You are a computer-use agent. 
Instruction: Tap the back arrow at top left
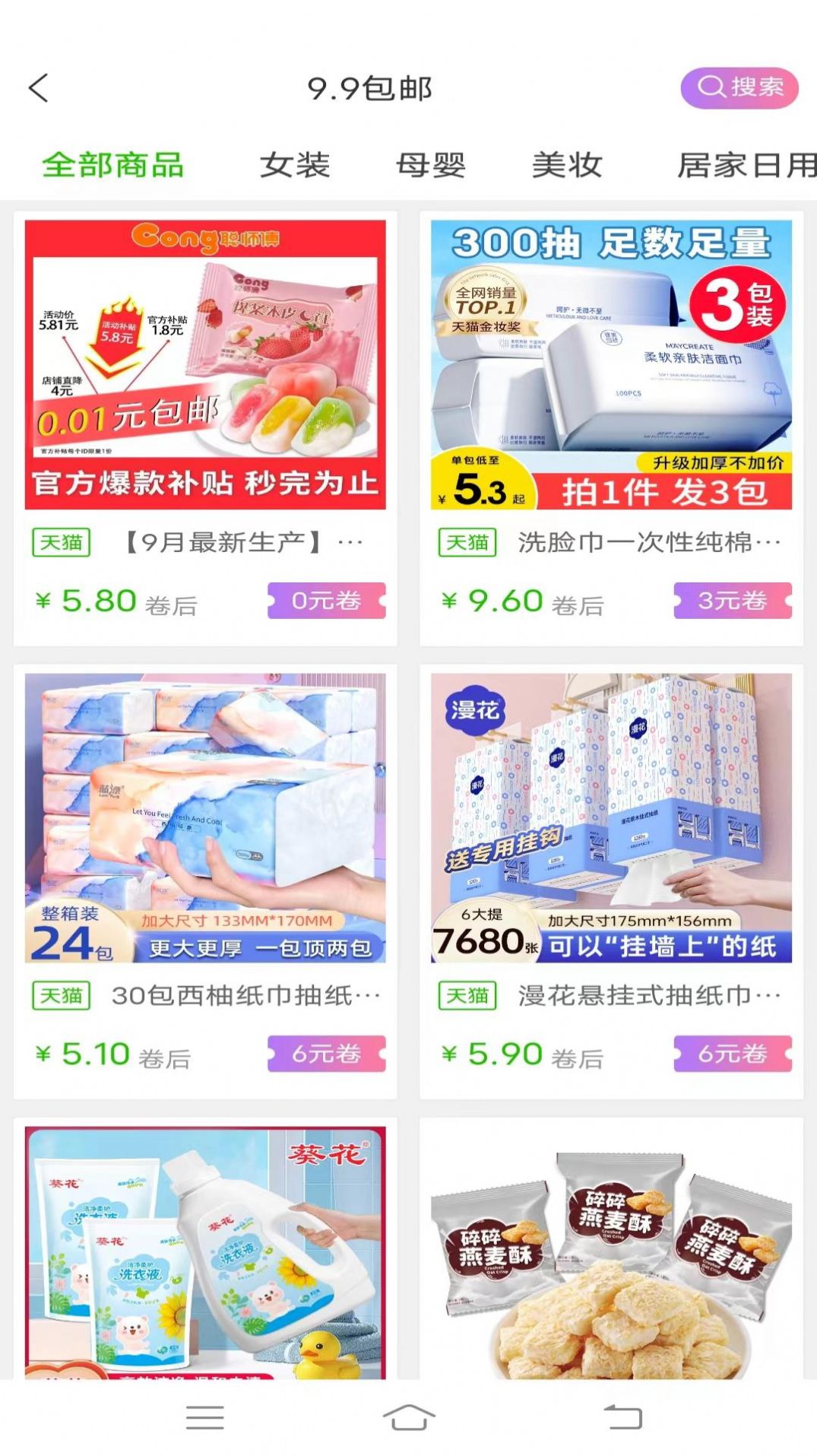[x=38, y=88]
